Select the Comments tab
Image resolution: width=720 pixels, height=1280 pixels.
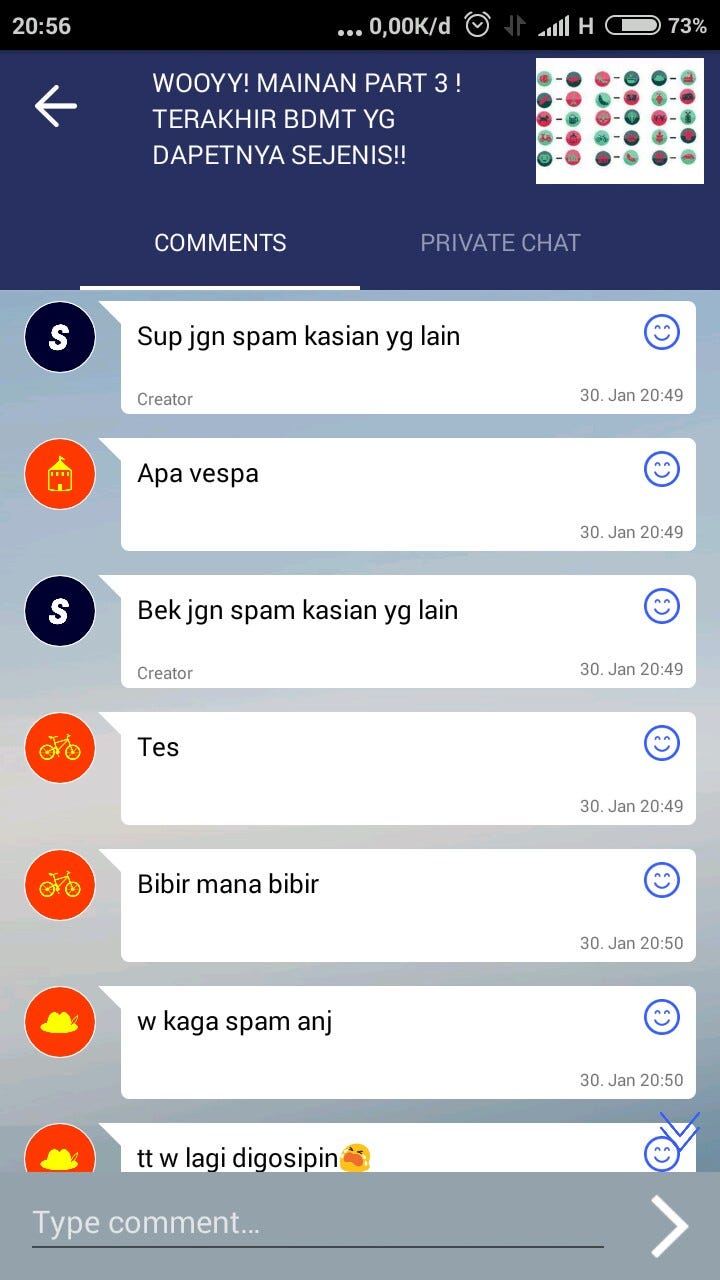[x=220, y=243]
